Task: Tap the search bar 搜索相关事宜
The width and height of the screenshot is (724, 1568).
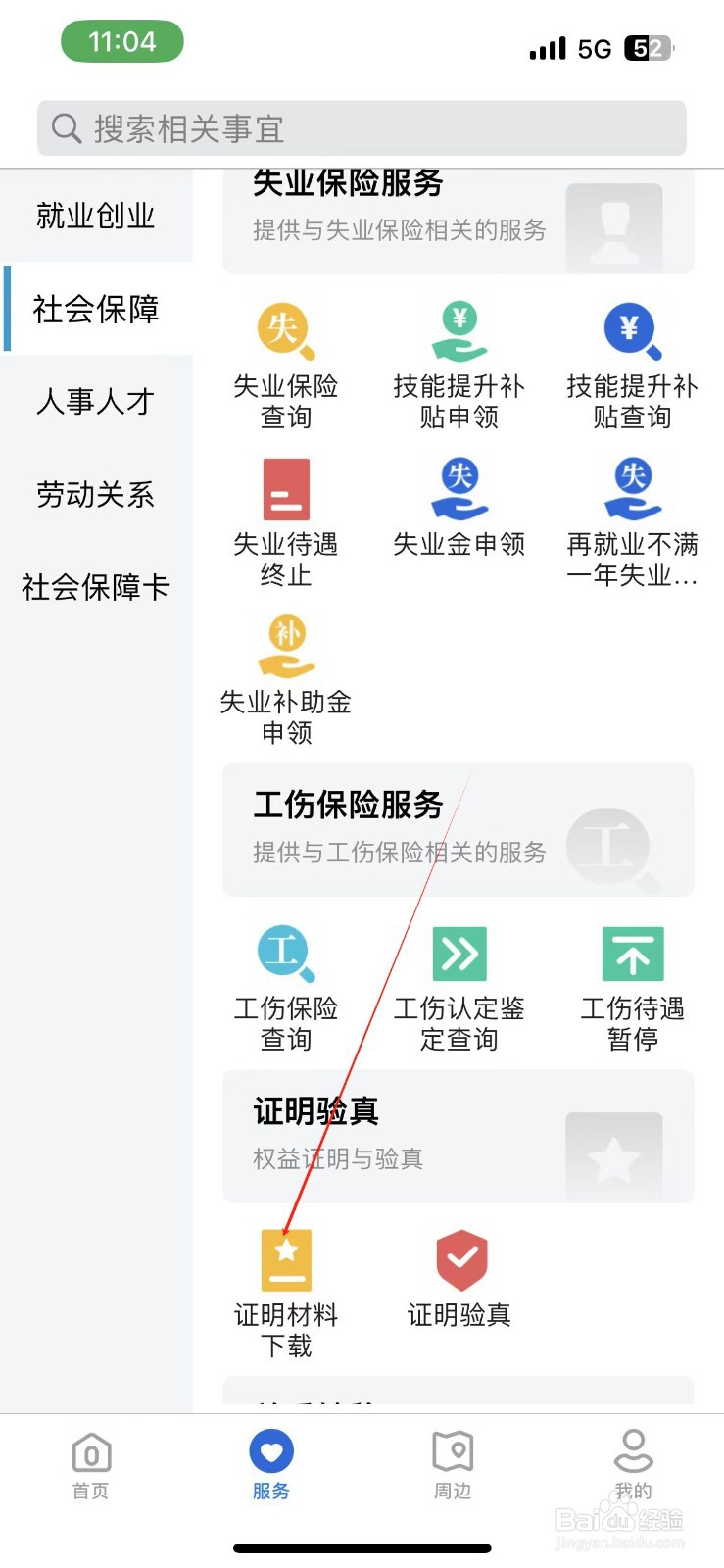Action: (x=362, y=127)
